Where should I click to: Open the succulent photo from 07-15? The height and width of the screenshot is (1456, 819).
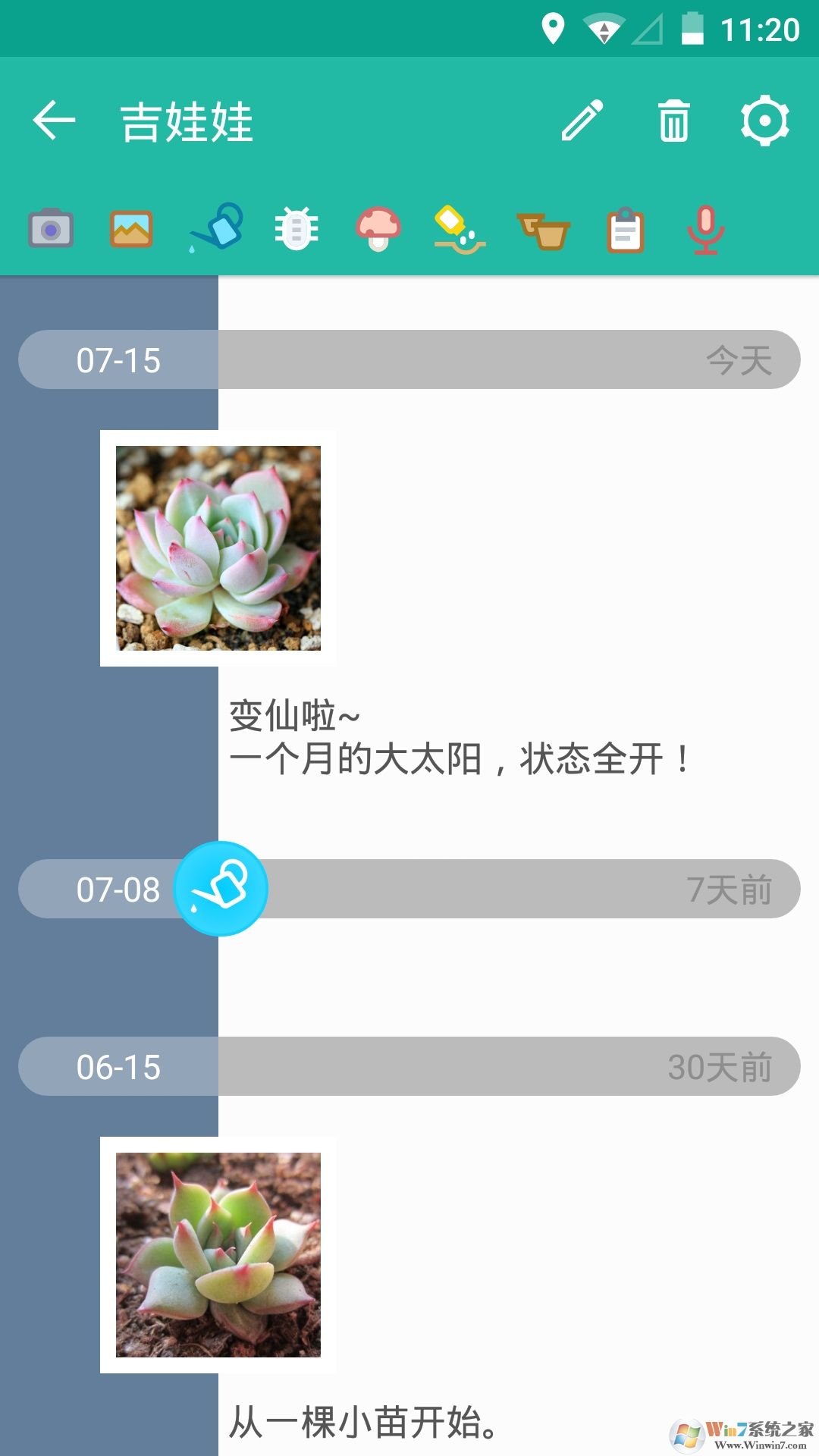pyautogui.click(x=218, y=548)
